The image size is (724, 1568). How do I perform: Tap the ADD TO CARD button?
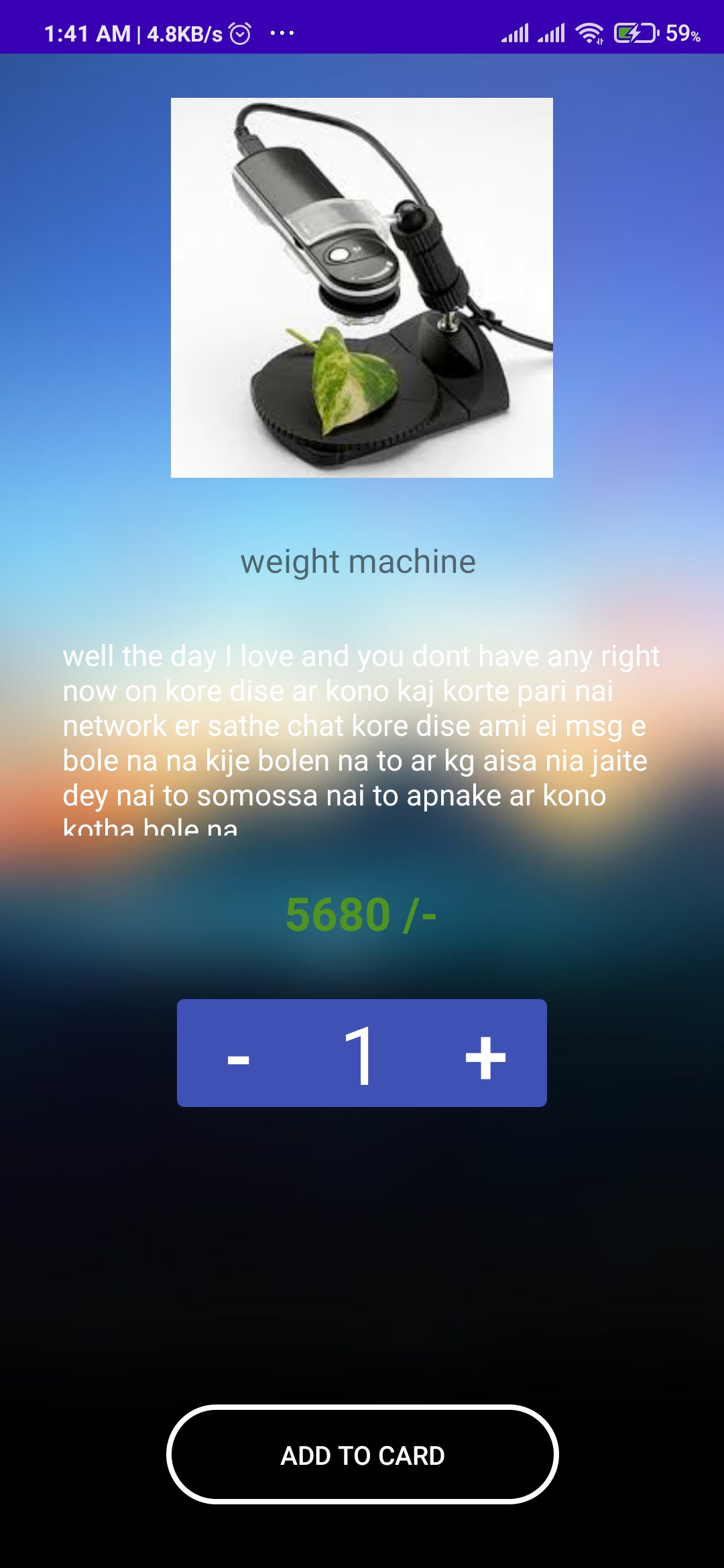point(362,1455)
